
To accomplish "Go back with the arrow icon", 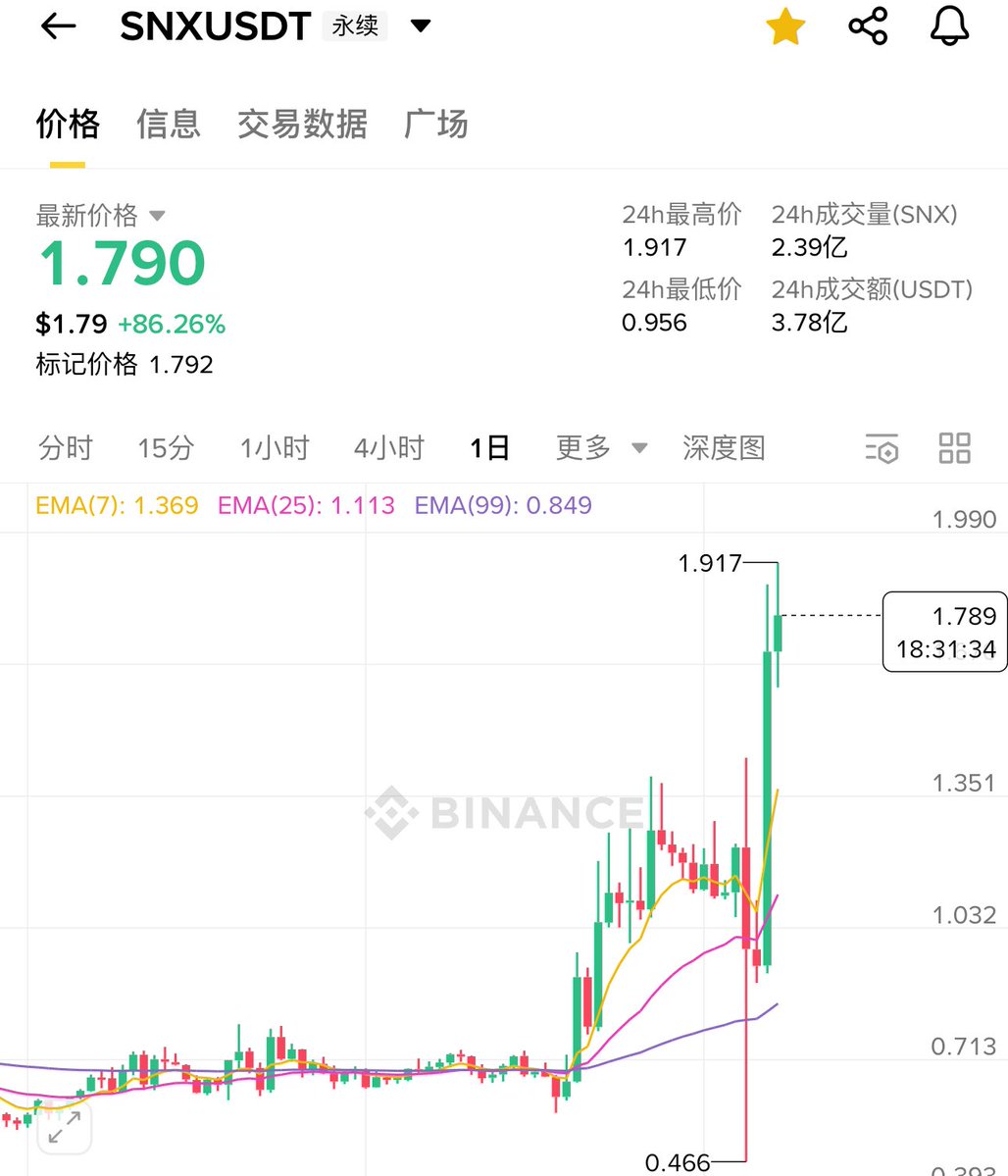I will [58, 26].
